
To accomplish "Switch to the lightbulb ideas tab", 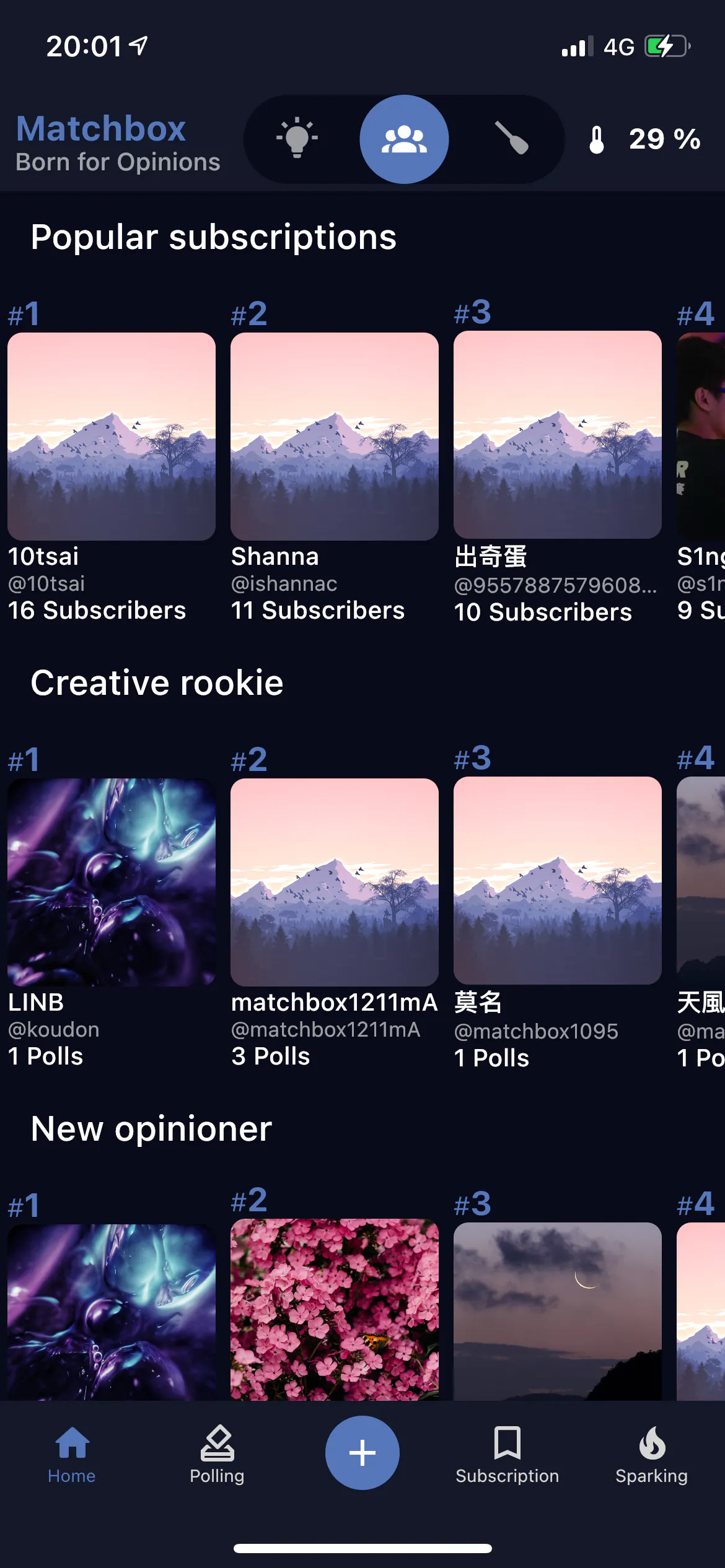I will click(297, 139).
